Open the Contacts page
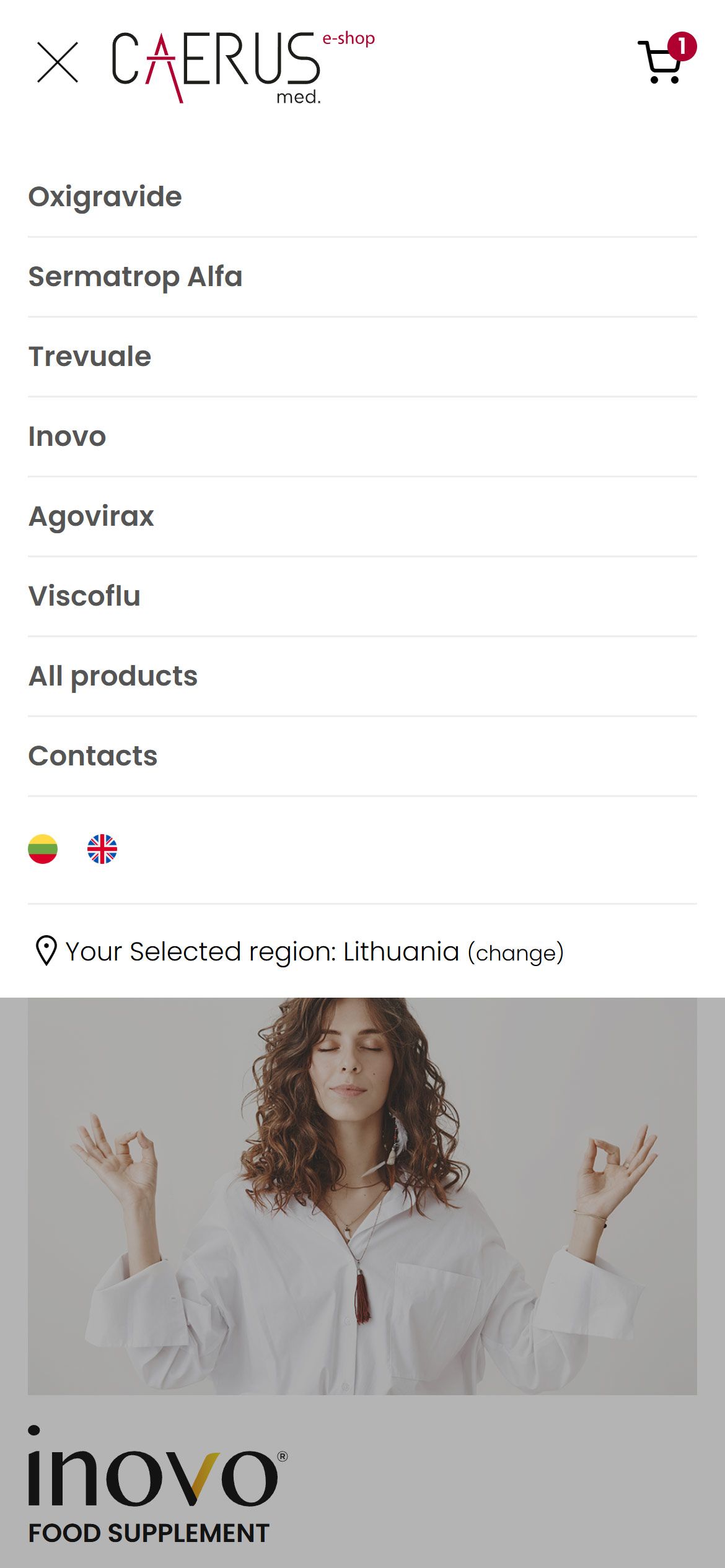This screenshot has height=1568, width=725. (93, 756)
